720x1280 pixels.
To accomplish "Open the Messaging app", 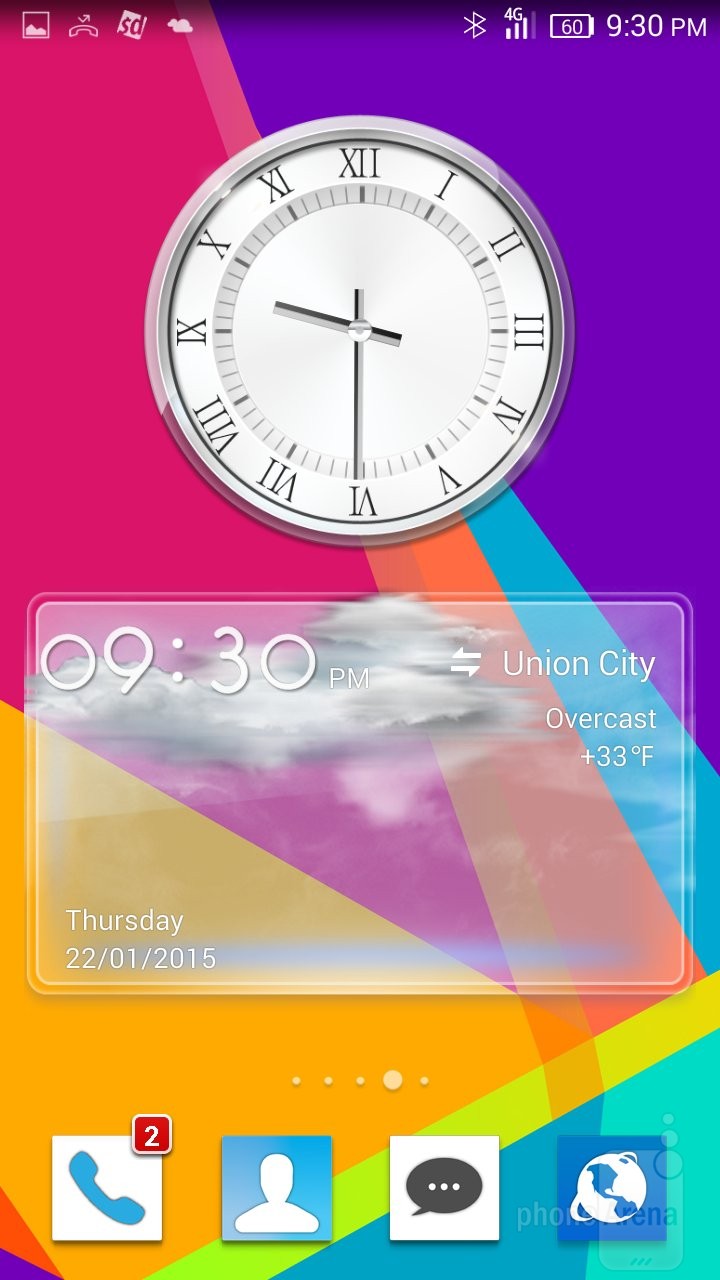I will pyautogui.click(x=444, y=1188).
